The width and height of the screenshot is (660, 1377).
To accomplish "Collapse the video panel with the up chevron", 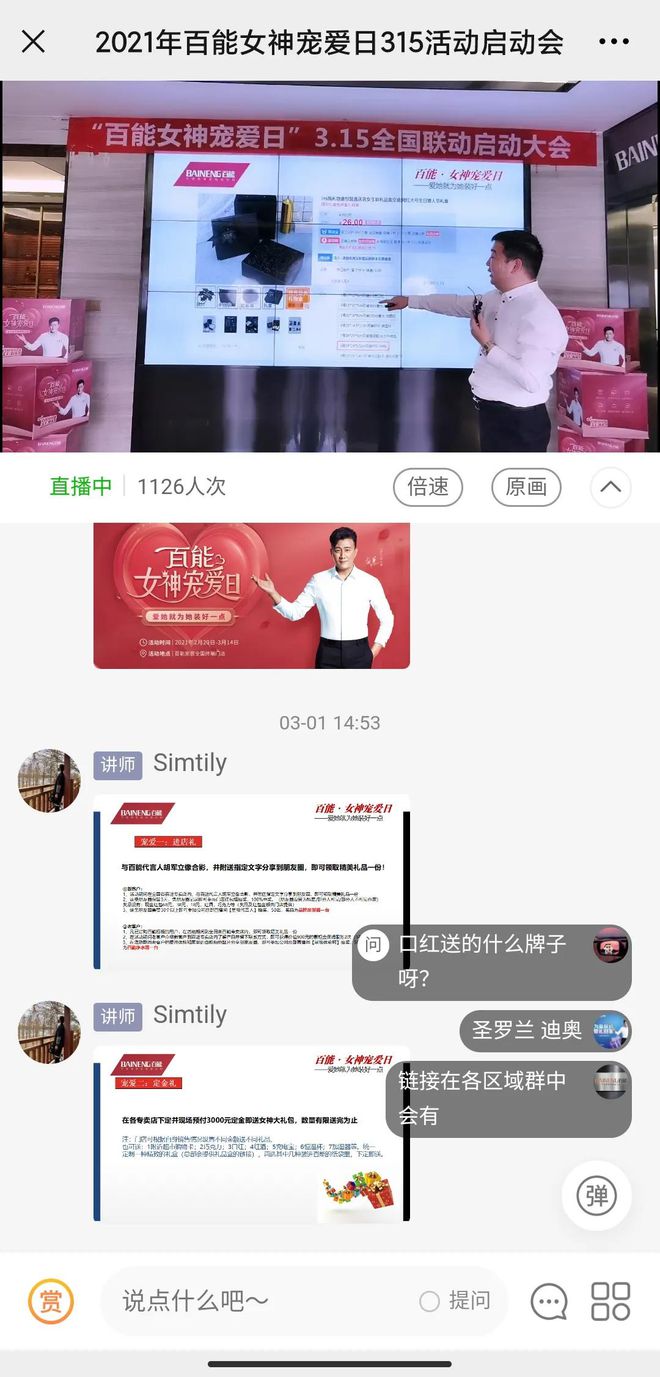I will click(610, 488).
